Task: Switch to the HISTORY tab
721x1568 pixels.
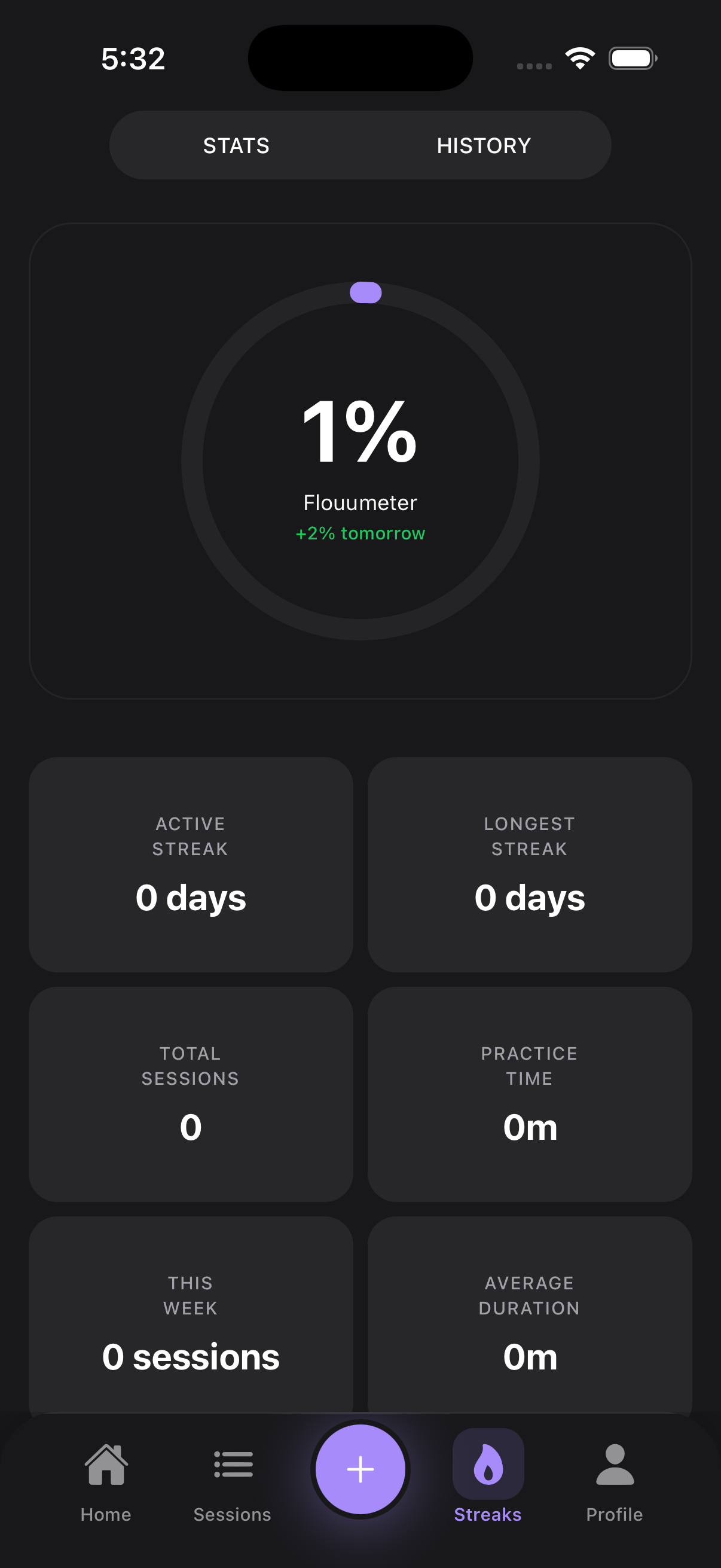Action: point(483,145)
